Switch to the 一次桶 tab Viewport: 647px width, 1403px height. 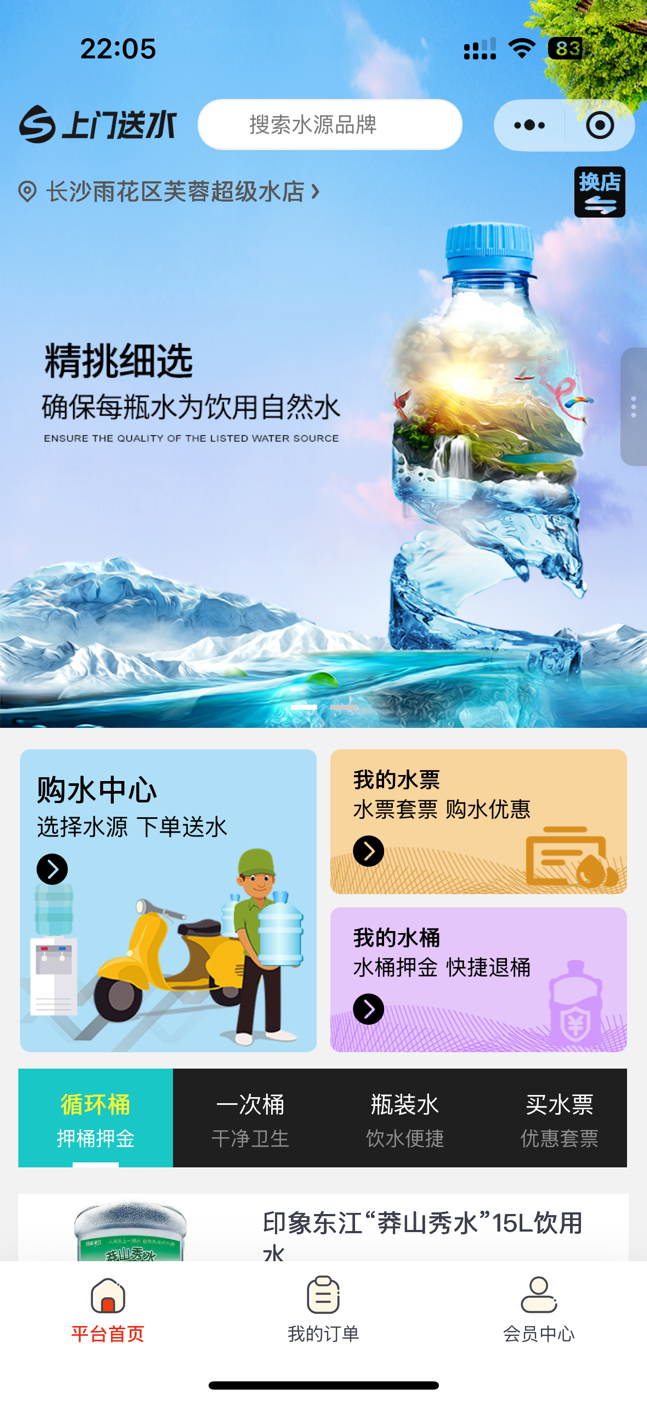pyautogui.click(x=250, y=1118)
